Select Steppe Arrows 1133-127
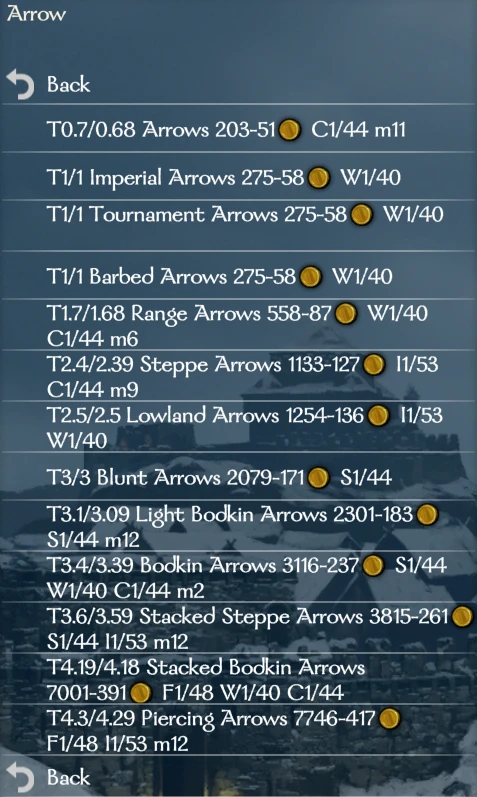The height and width of the screenshot is (797, 477). 238,376
